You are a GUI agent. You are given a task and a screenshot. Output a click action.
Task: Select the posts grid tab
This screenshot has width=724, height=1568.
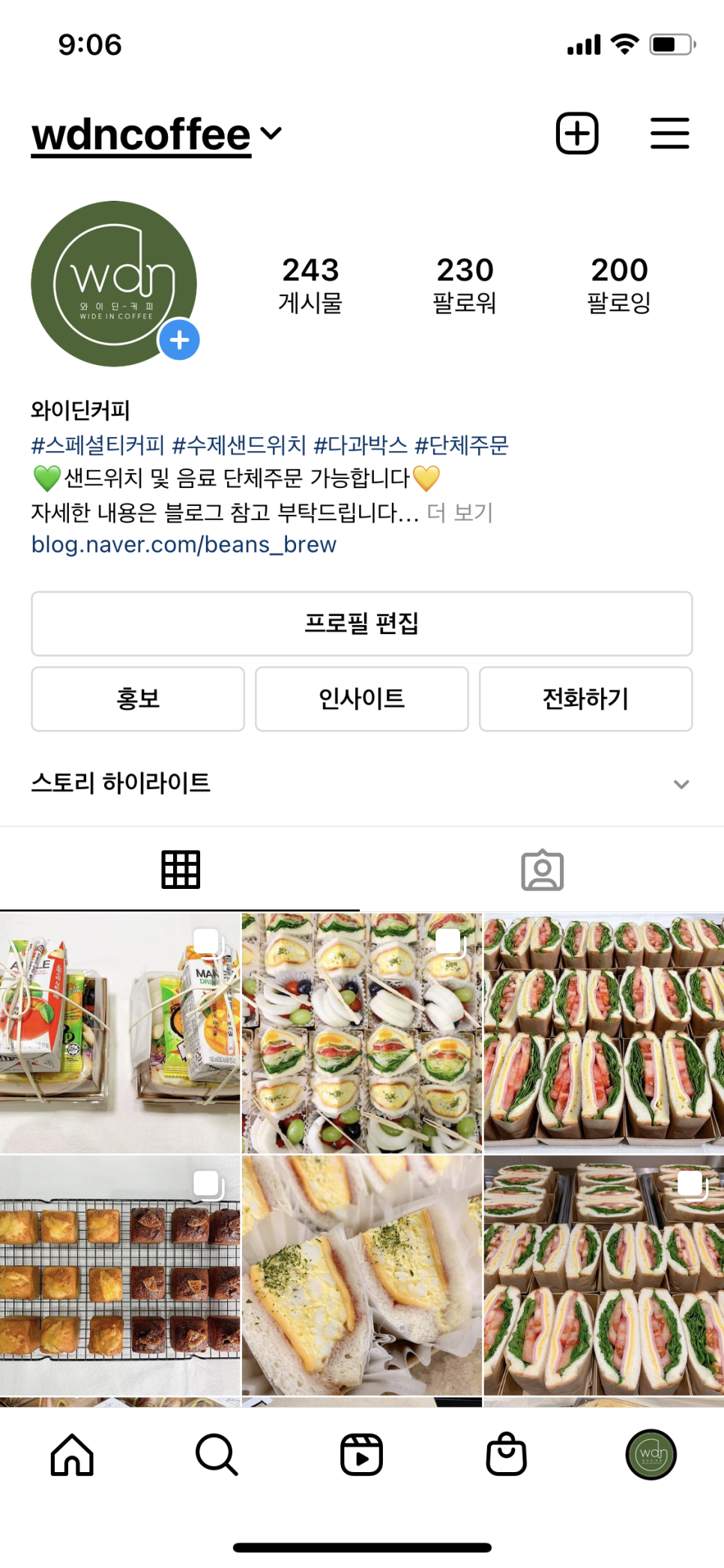coord(181,870)
